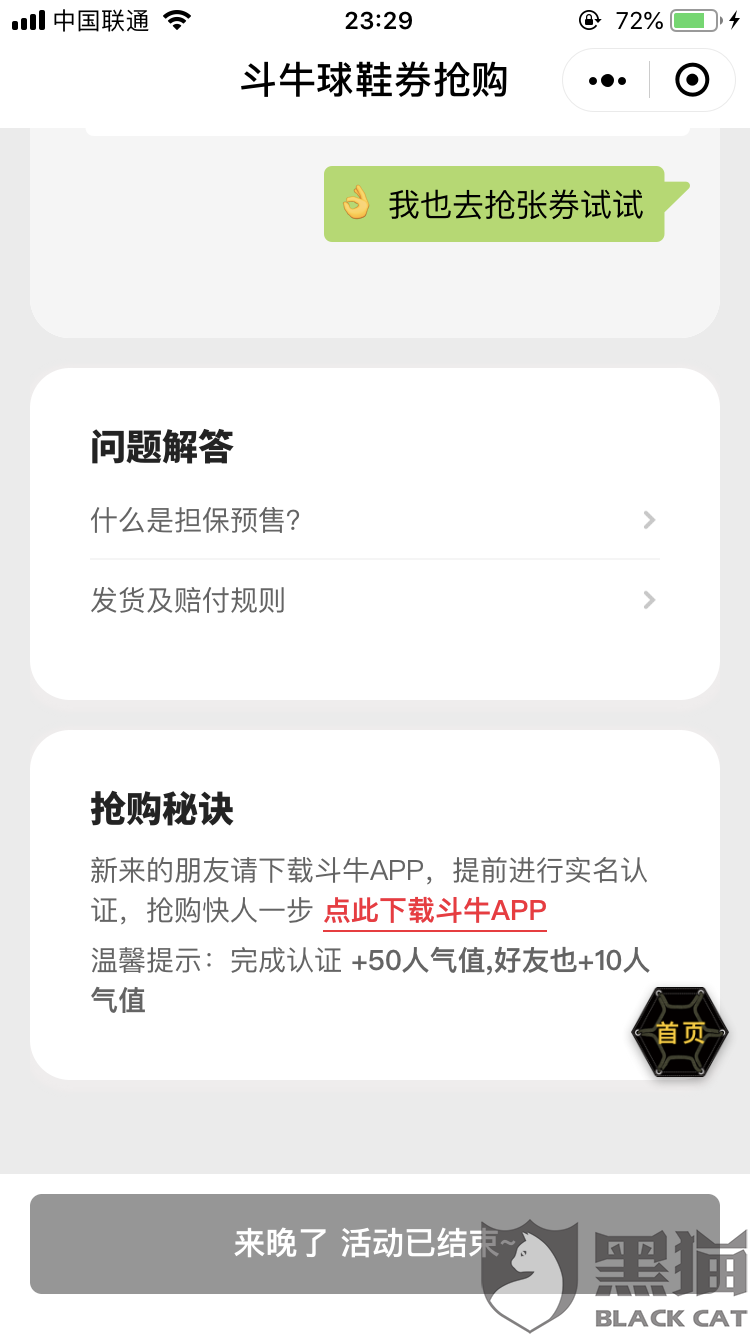Viewport: 750px width, 1334px height.
Task: Tap the 点此下载斗牛APP link
Action: click(435, 911)
